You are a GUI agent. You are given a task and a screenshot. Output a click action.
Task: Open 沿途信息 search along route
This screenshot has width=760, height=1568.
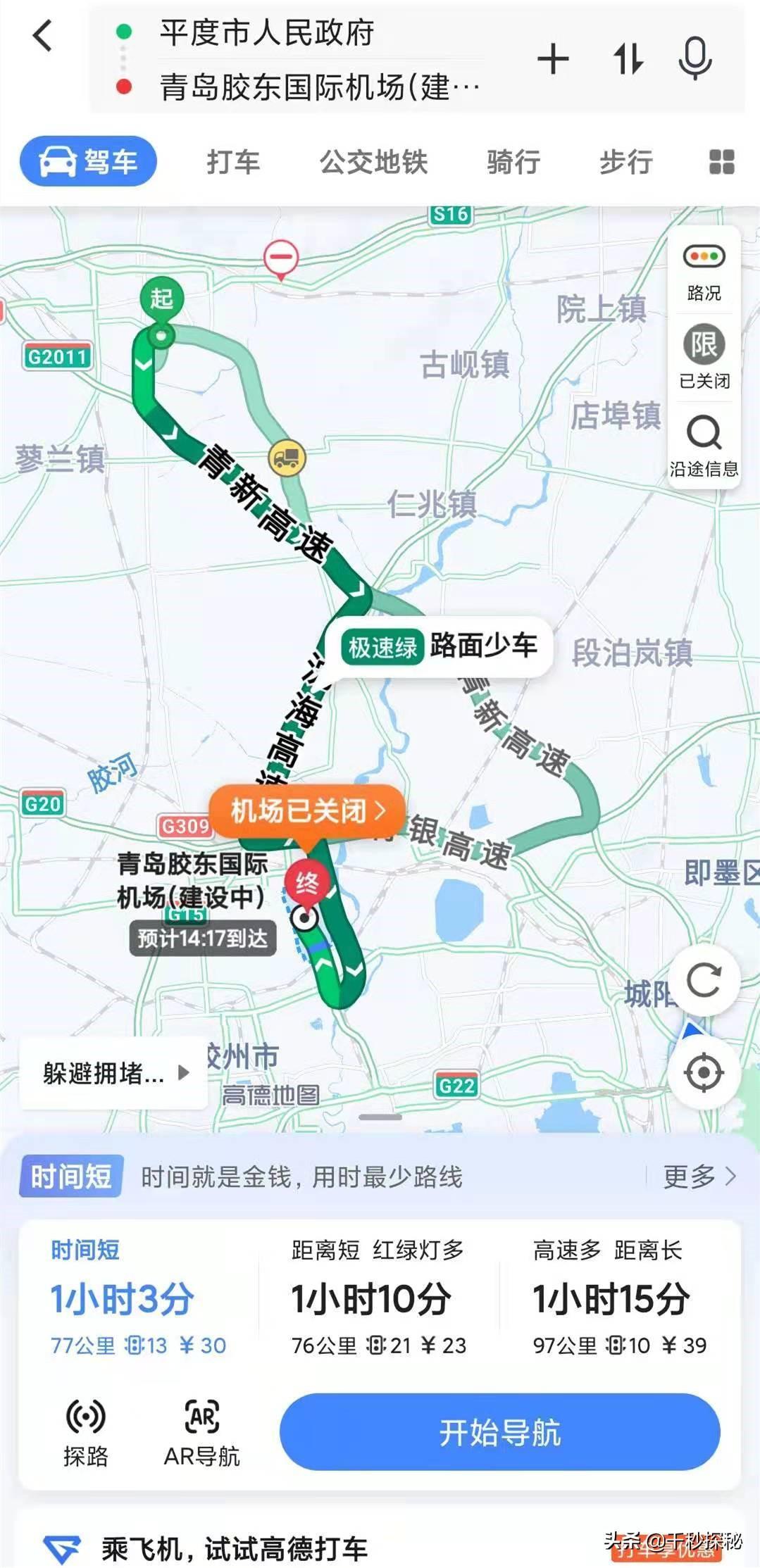pos(704,446)
